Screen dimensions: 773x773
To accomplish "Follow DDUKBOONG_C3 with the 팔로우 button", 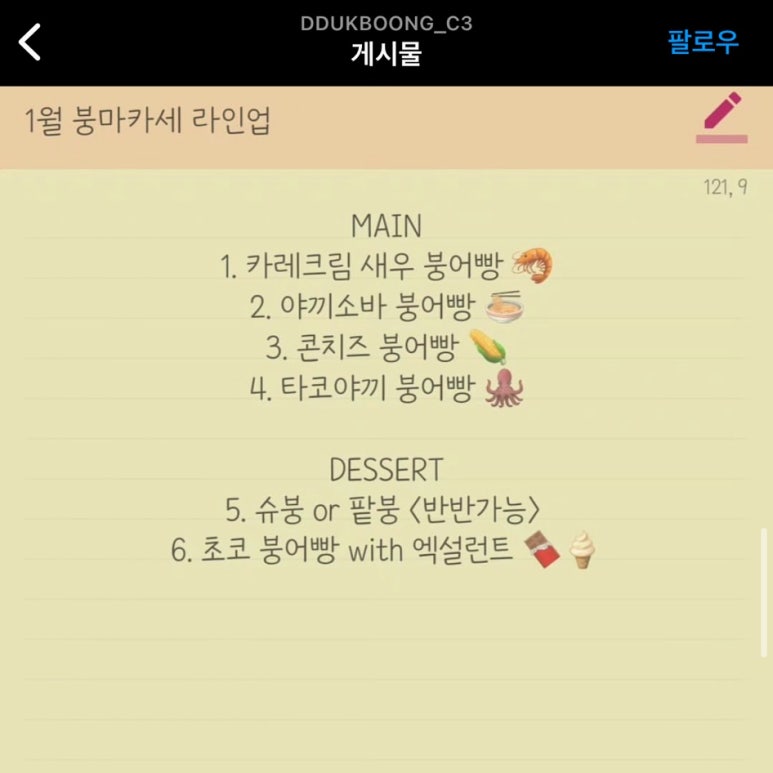I will (702, 42).
